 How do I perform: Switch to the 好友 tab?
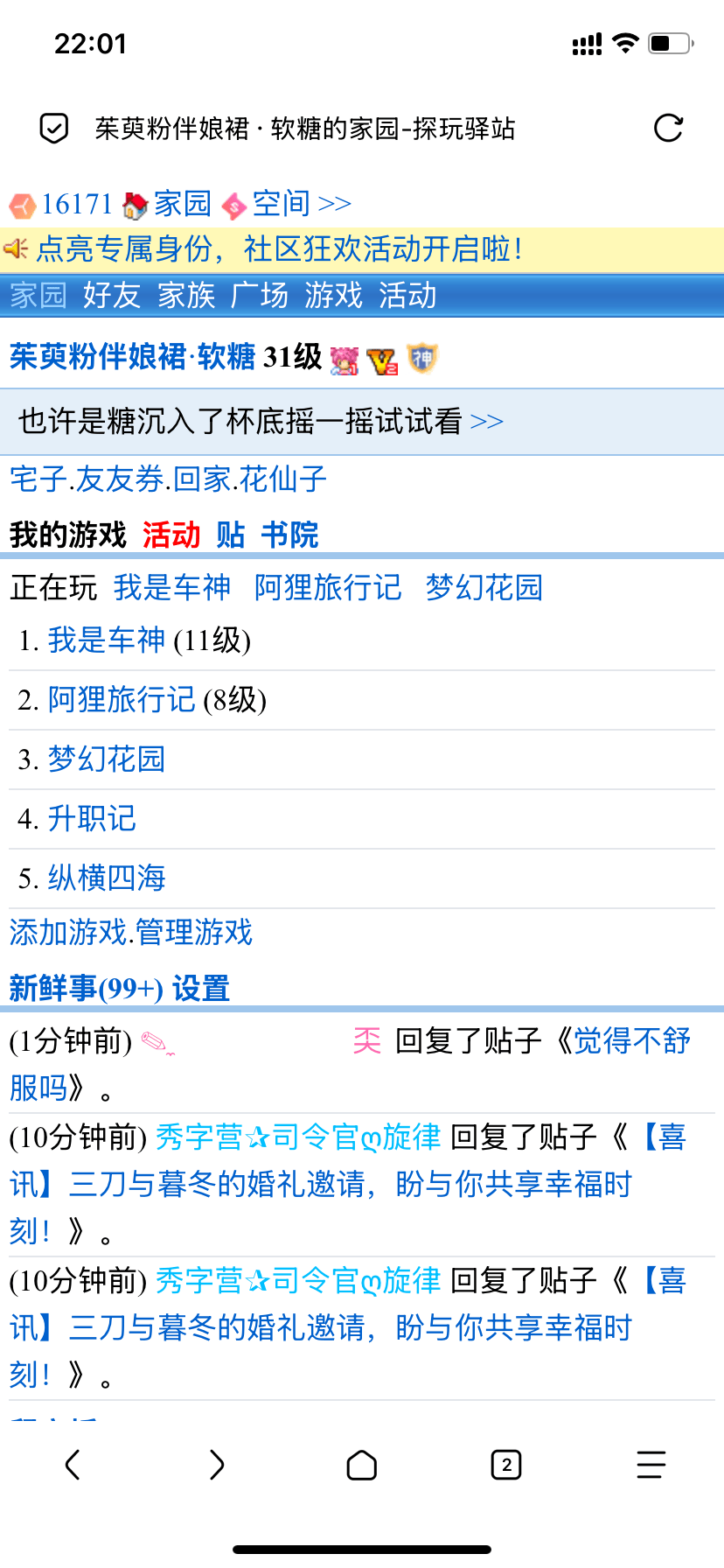tap(112, 296)
